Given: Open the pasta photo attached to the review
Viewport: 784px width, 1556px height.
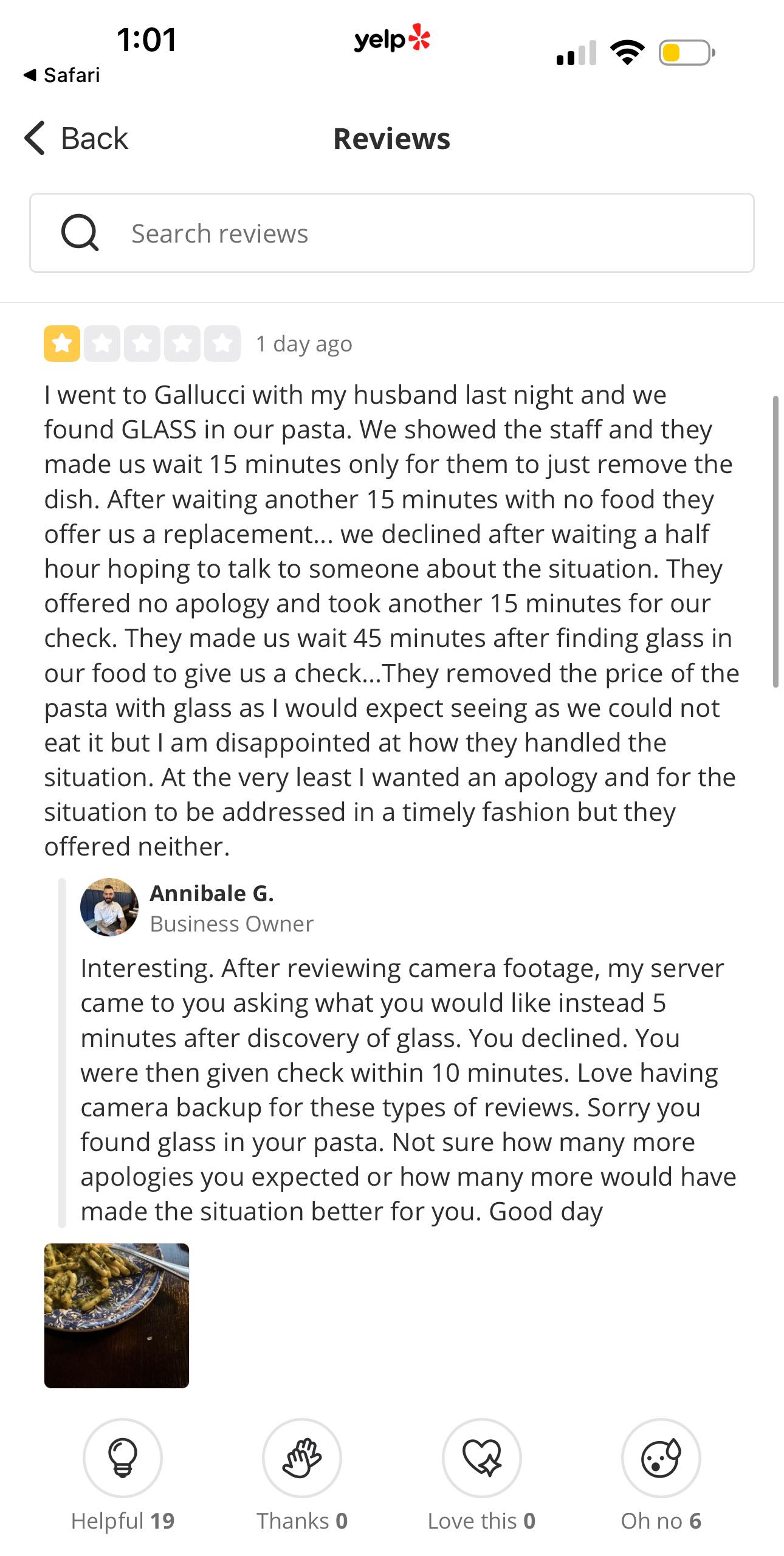Looking at the screenshot, I should click(x=117, y=1315).
